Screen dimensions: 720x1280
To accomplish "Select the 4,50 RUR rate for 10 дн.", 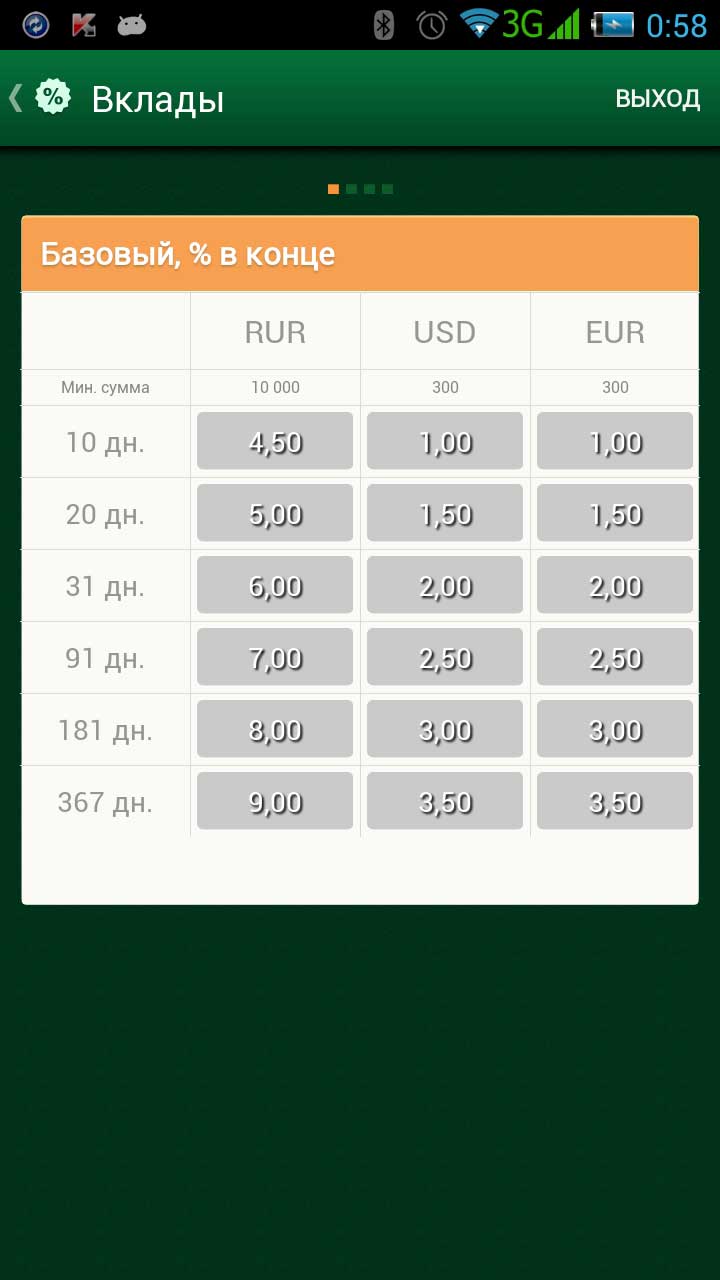I will [x=275, y=441].
